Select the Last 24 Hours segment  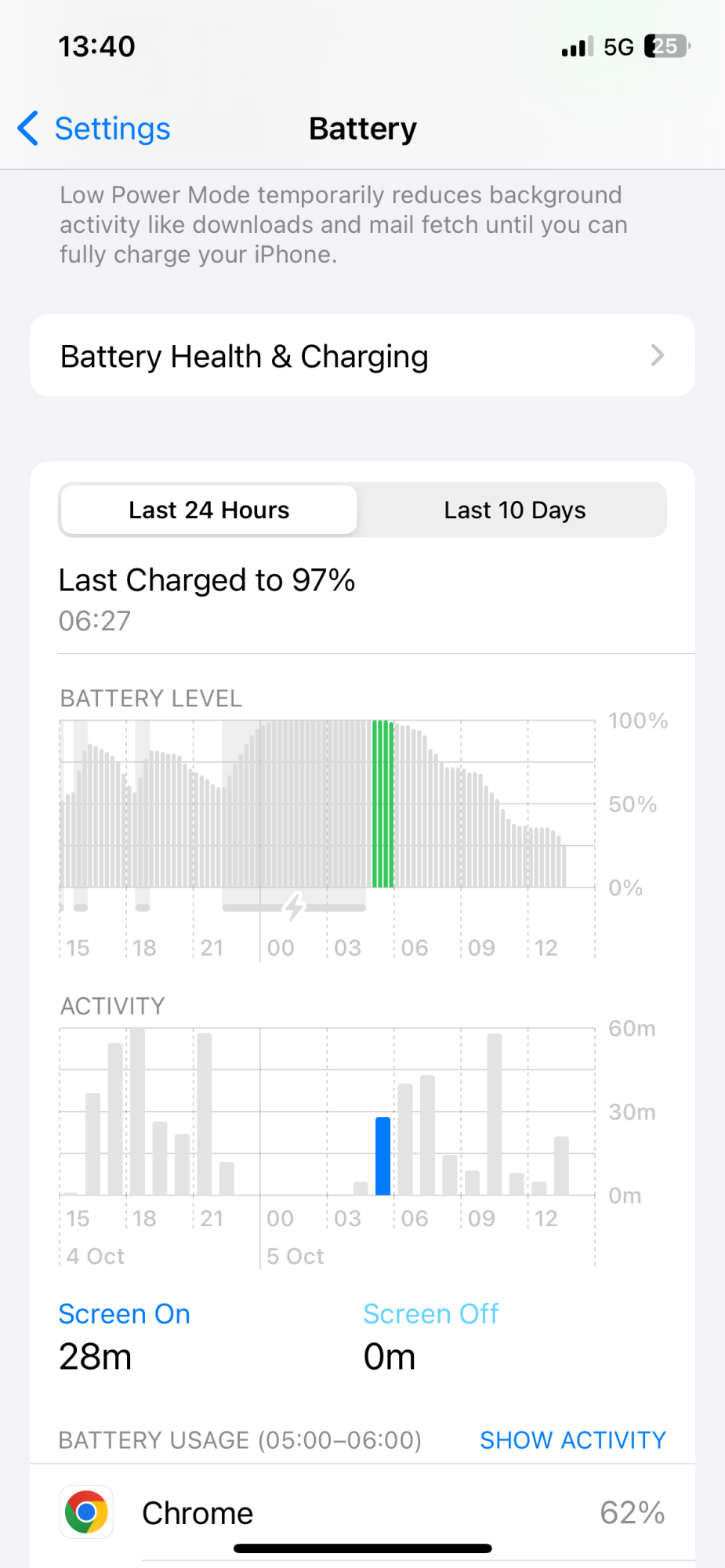(x=208, y=510)
